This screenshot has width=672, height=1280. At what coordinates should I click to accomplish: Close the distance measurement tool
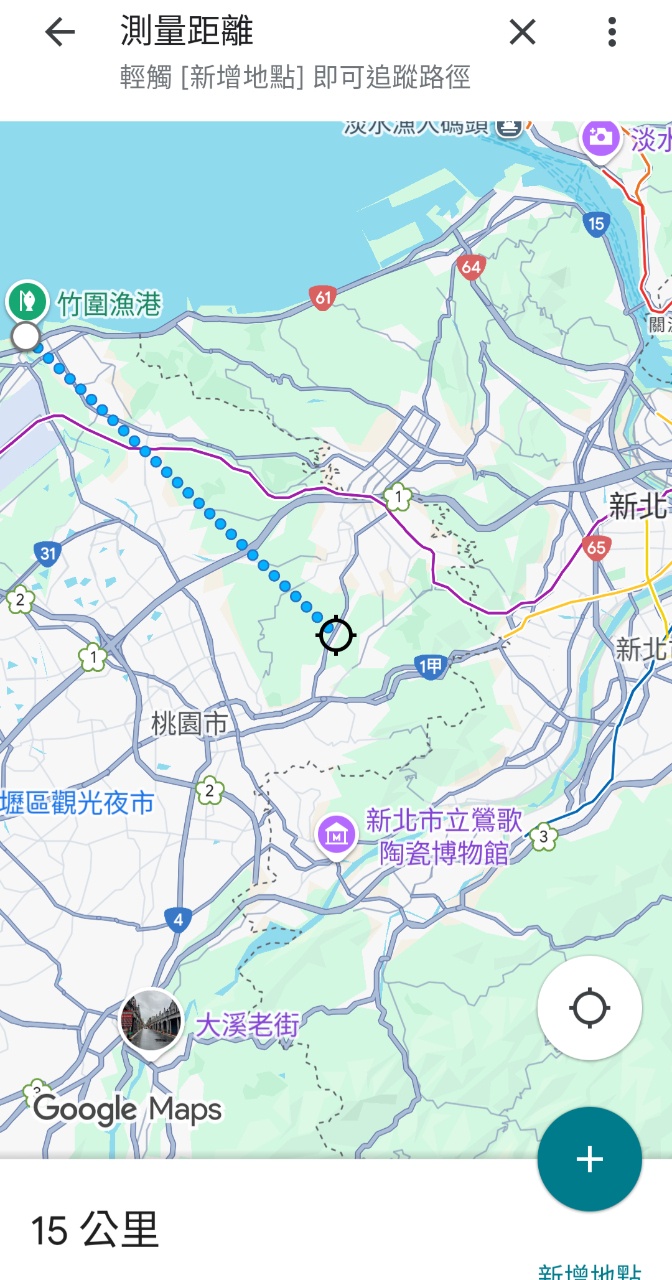(x=522, y=33)
